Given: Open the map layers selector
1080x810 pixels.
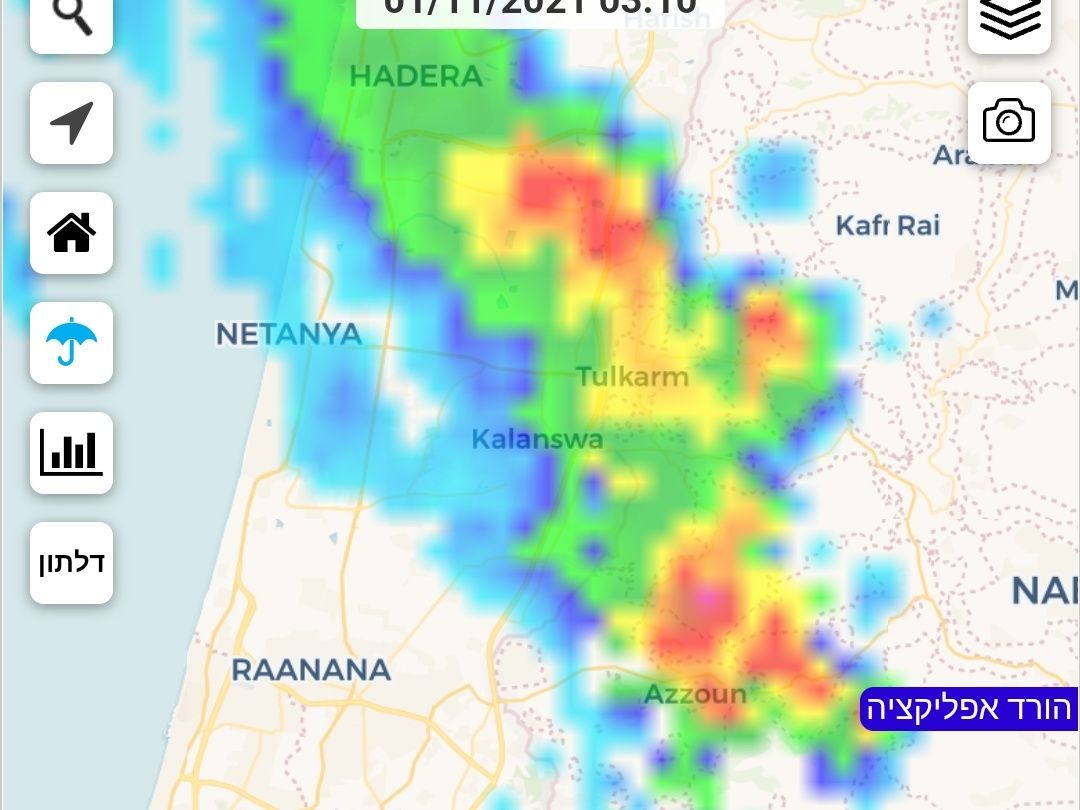Looking at the screenshot, I should point(1009,20).
